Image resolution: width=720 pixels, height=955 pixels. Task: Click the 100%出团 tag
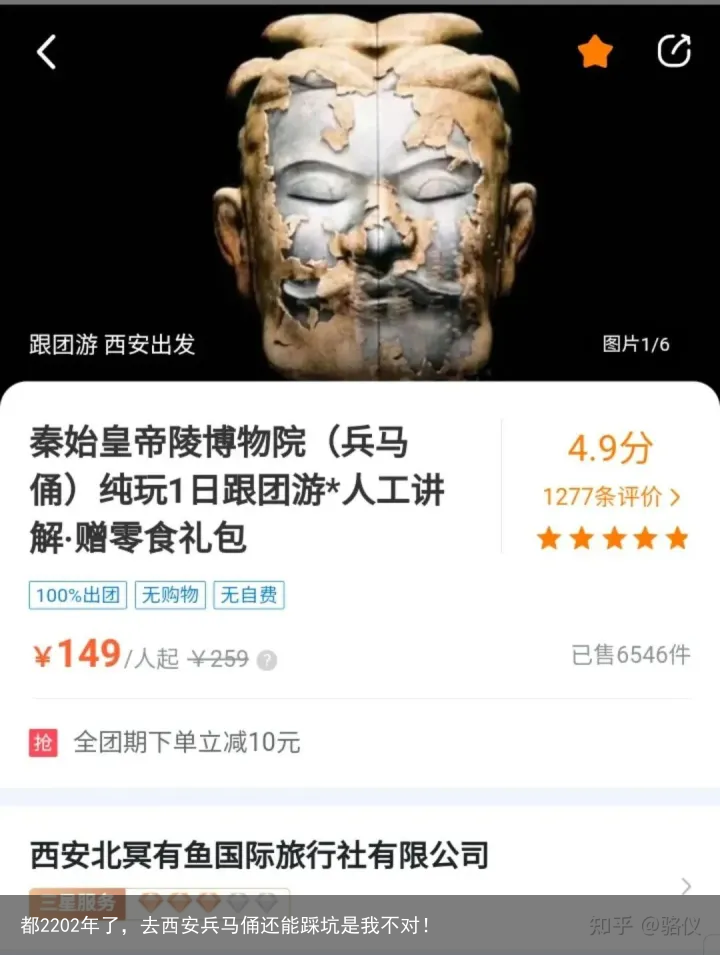tap(77, 594)
